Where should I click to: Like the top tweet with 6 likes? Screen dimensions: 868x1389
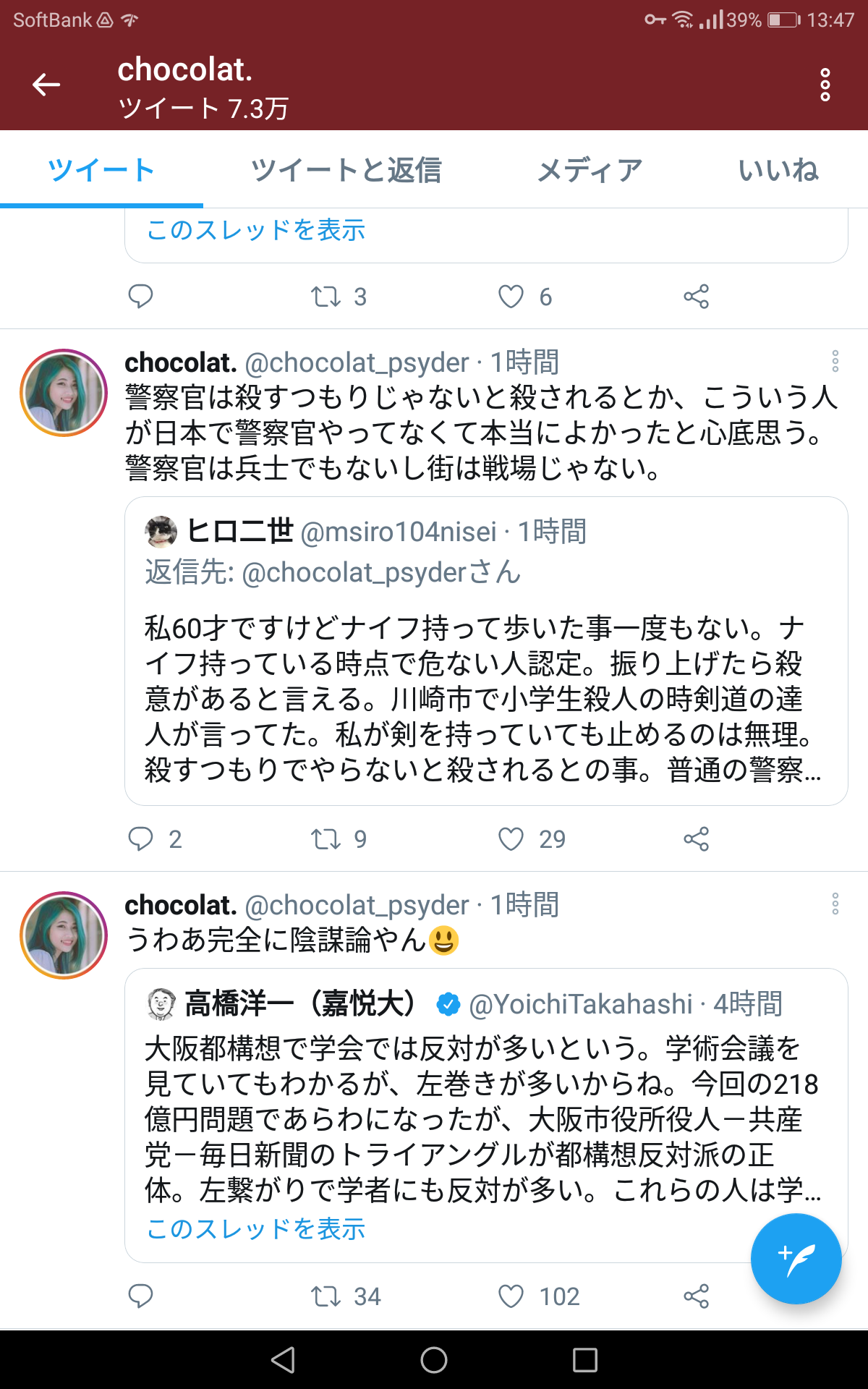pyautogui.click(x=511, y=297)
